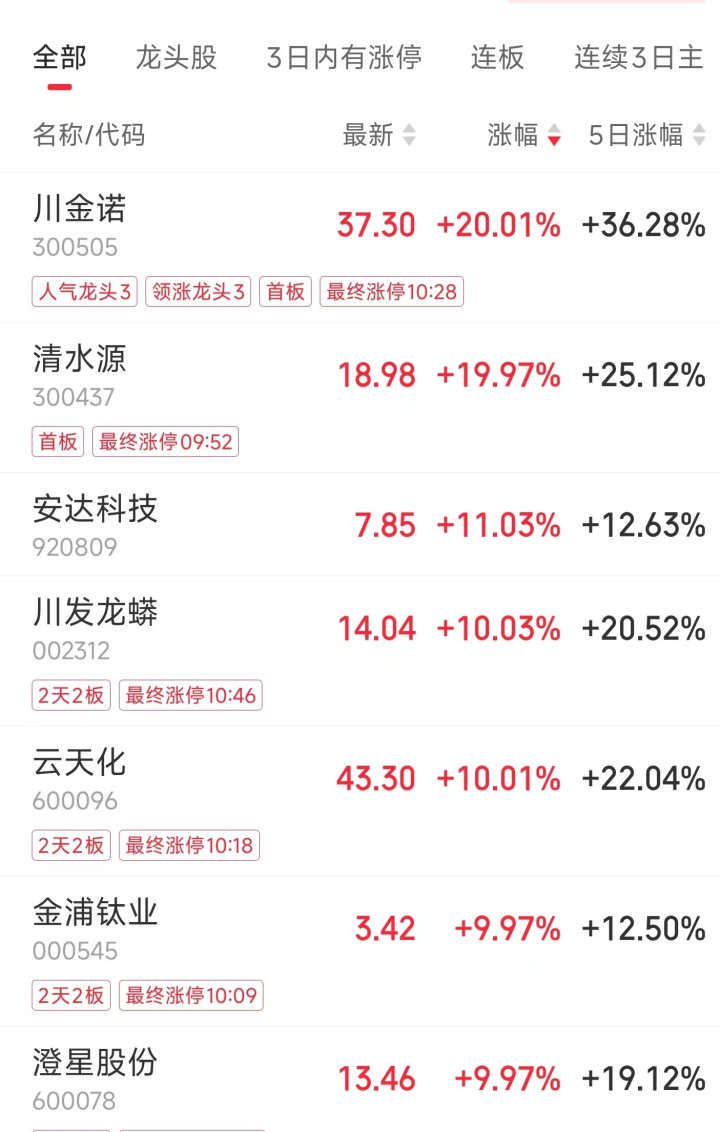The image size is (720, 1132).
Task: Select the 3日内有涨停 tab
Action: pos(344,58)
